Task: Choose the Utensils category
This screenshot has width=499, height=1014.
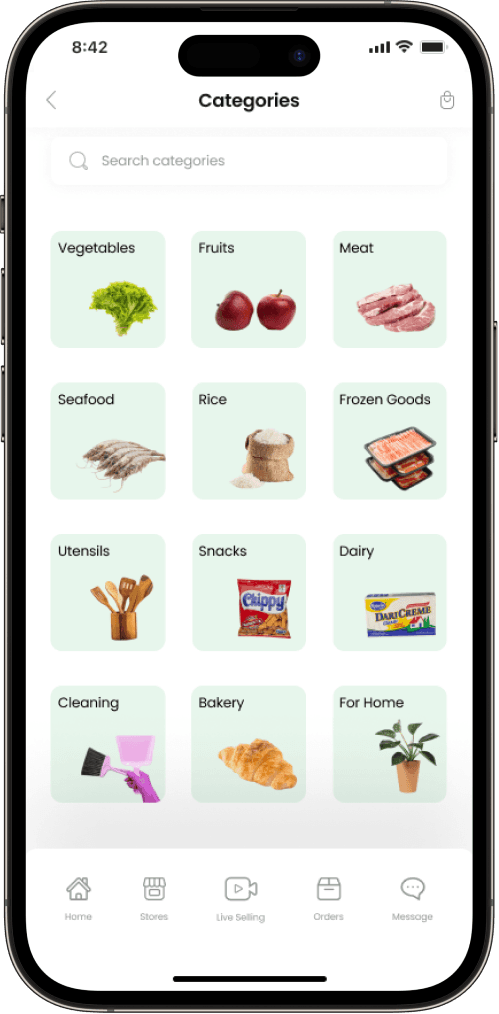Action: (108, 592)
